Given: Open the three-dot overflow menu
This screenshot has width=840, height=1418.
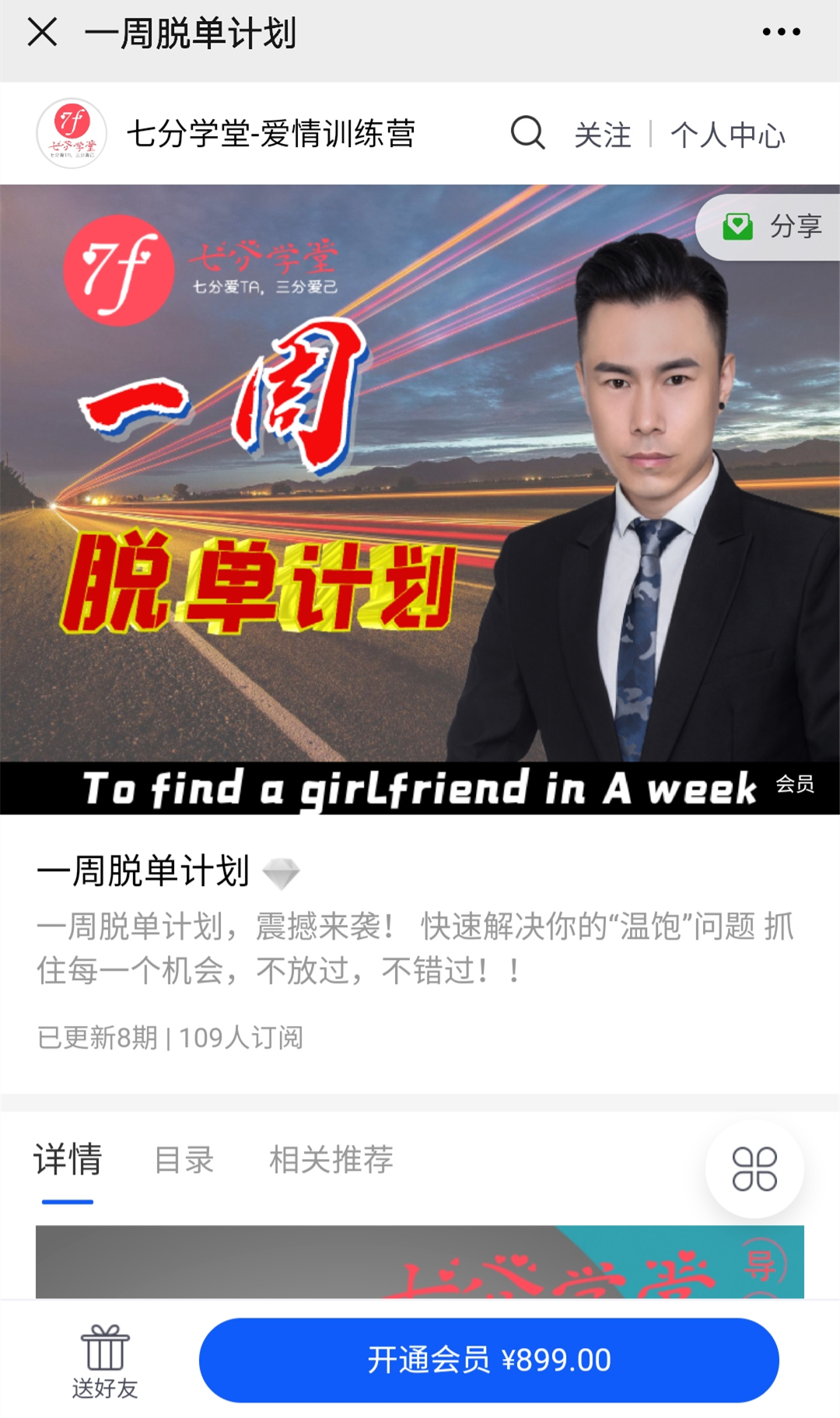Looking at the screenshot, I should click(781, 33).
